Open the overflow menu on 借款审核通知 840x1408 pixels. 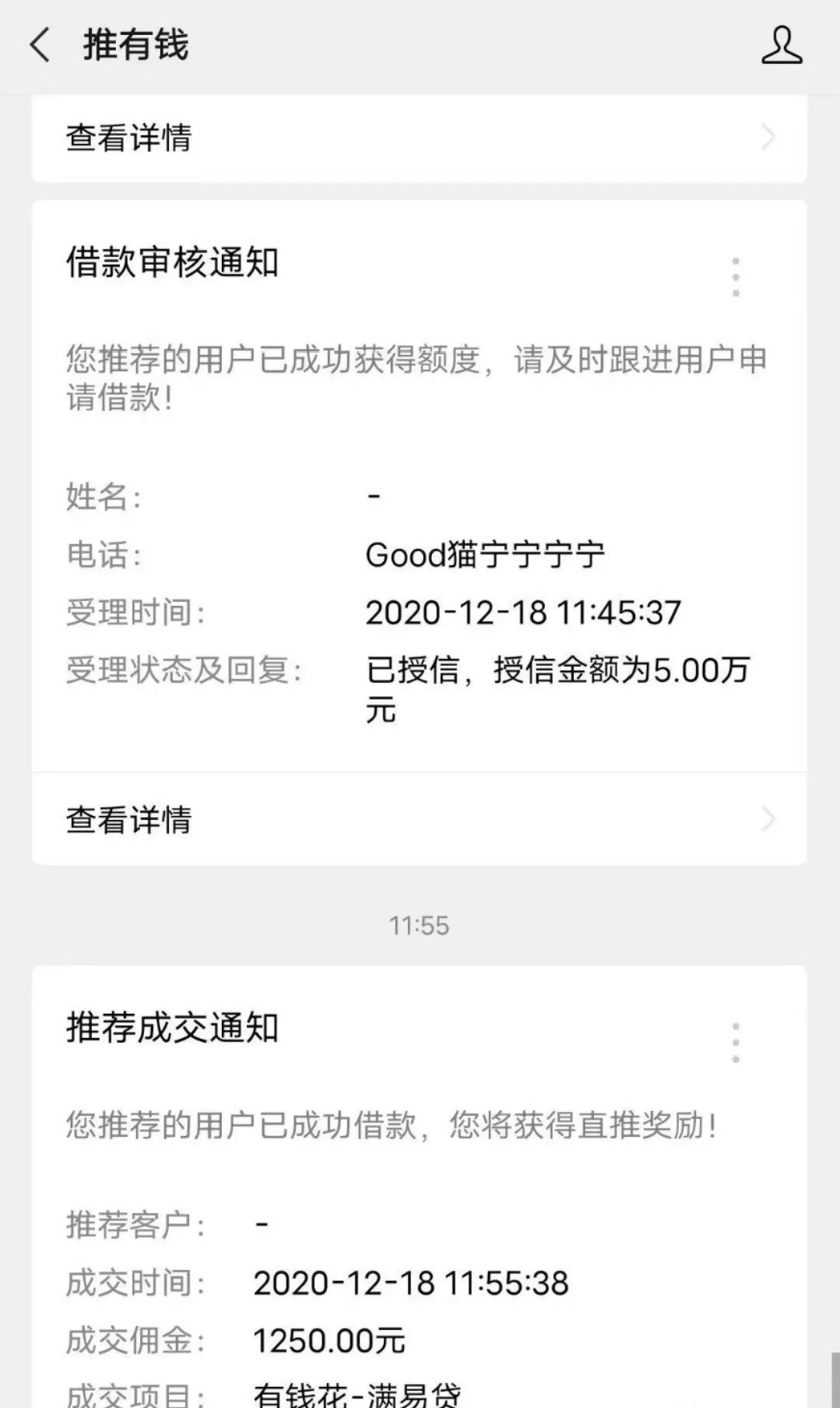(736, 277)
